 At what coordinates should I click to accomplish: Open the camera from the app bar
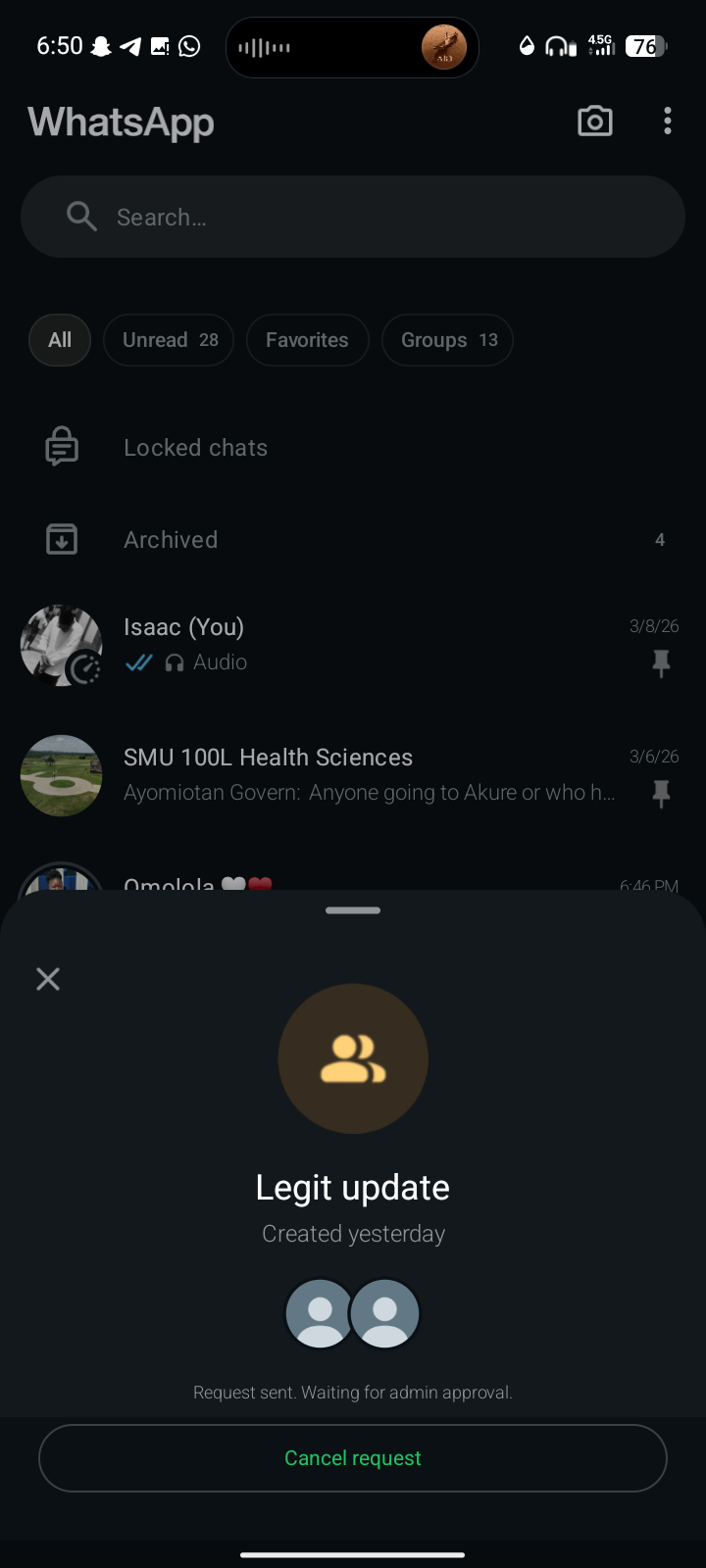click(x=595, y=122)
